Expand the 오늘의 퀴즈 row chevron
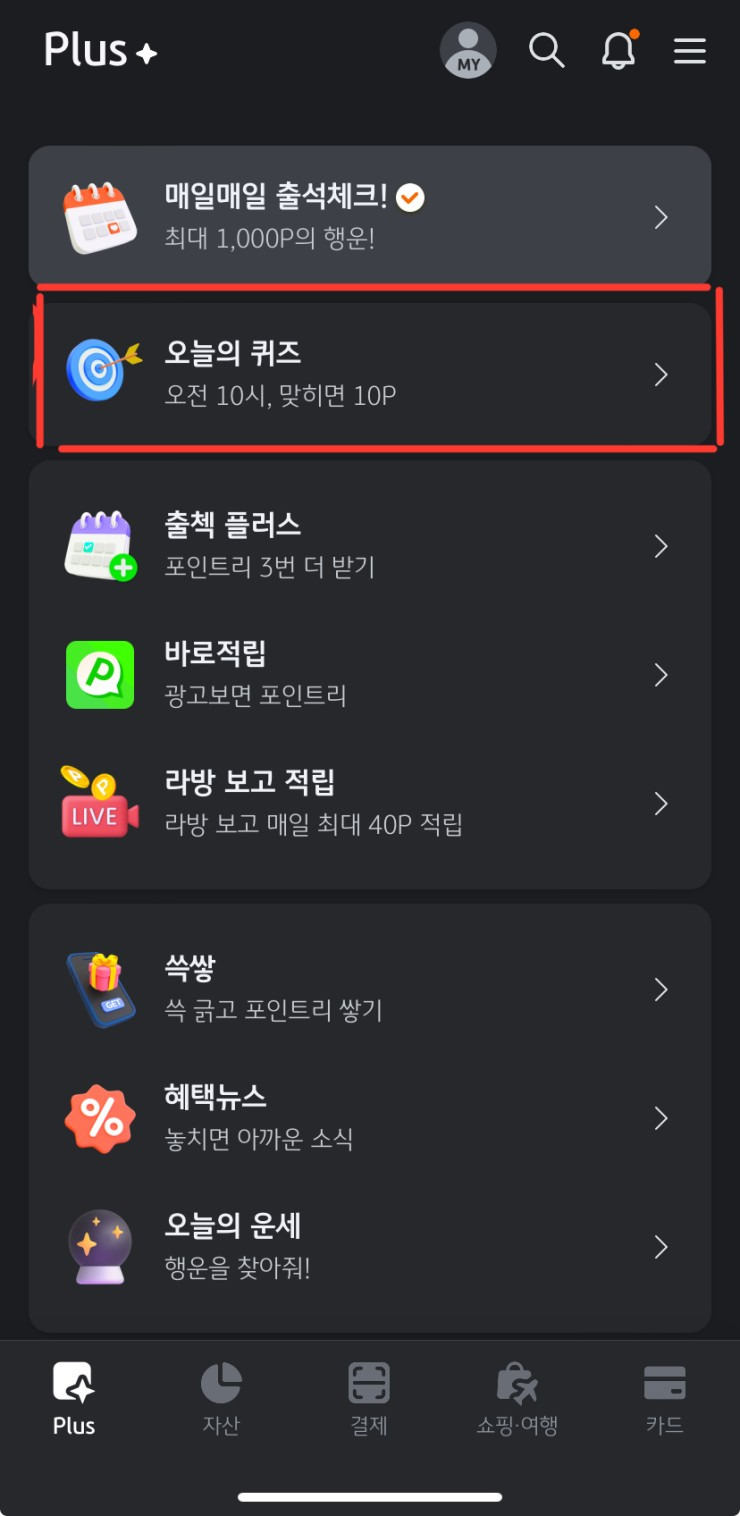The height and width of the screenshot is (1516, 740). pyautogui.click(x=660, y=374)
